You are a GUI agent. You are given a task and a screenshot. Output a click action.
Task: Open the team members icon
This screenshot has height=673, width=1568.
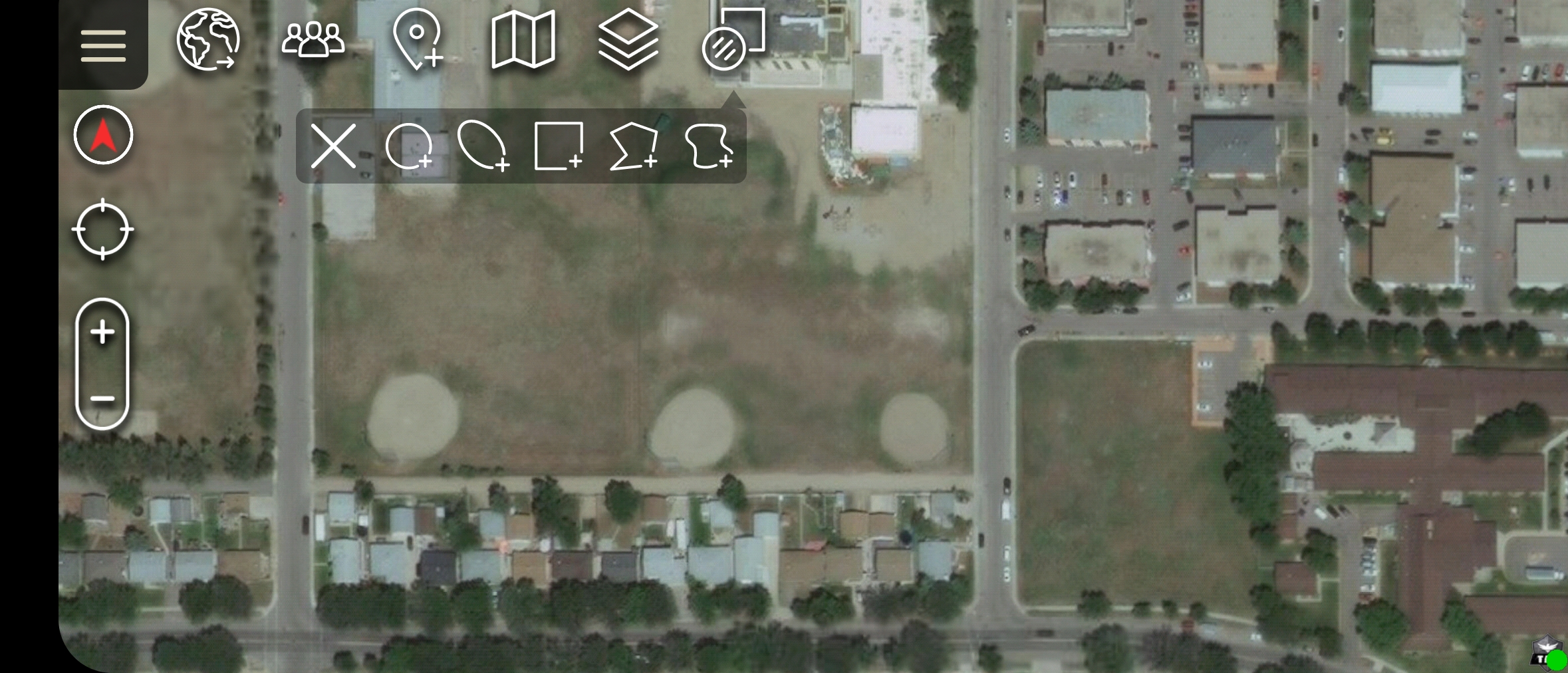tap(313, 40)
